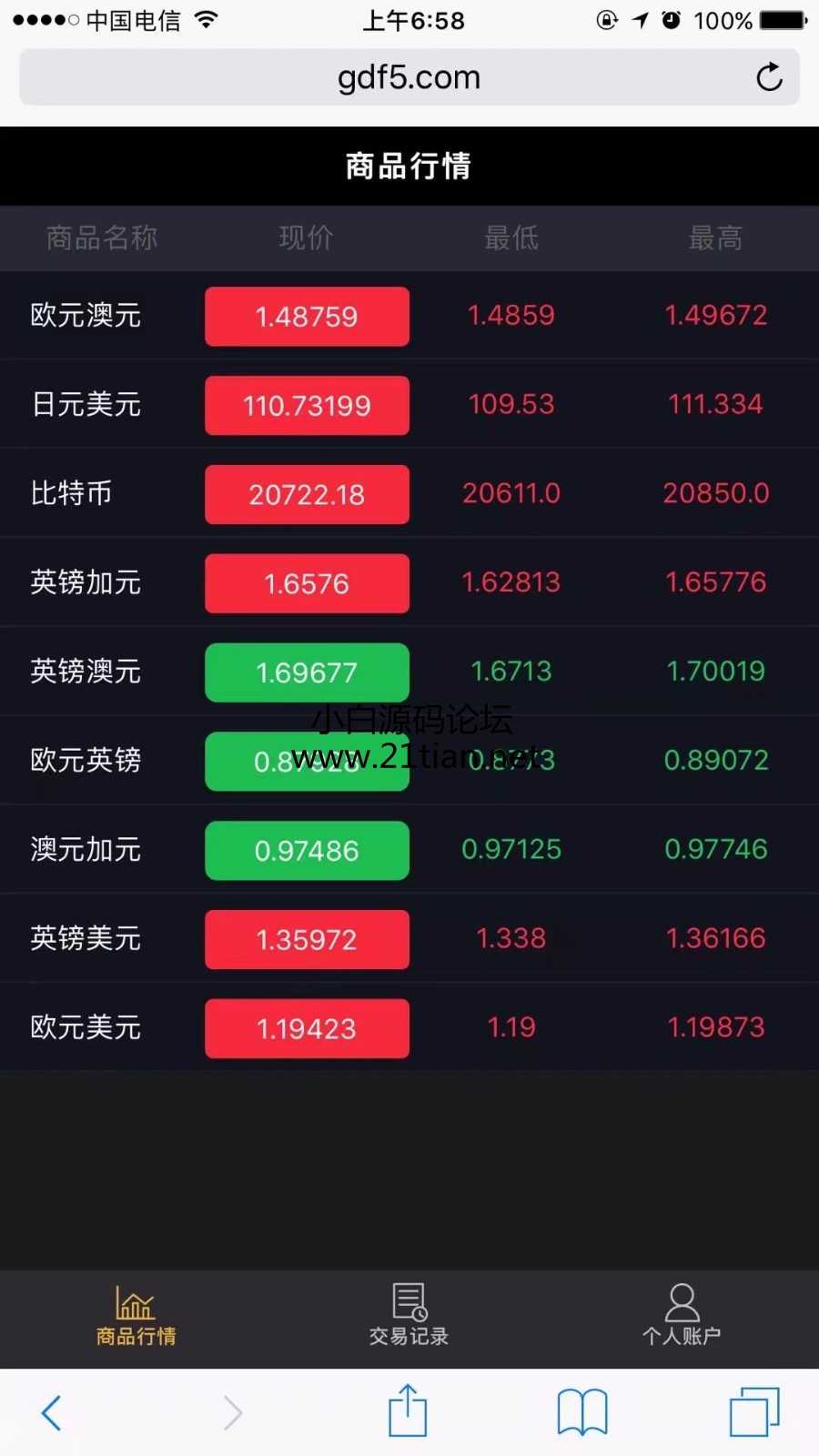Open the 英镑加元 price 1.6576
The height and width of the screenshot is (1456, 819).
tap(307, 583)
